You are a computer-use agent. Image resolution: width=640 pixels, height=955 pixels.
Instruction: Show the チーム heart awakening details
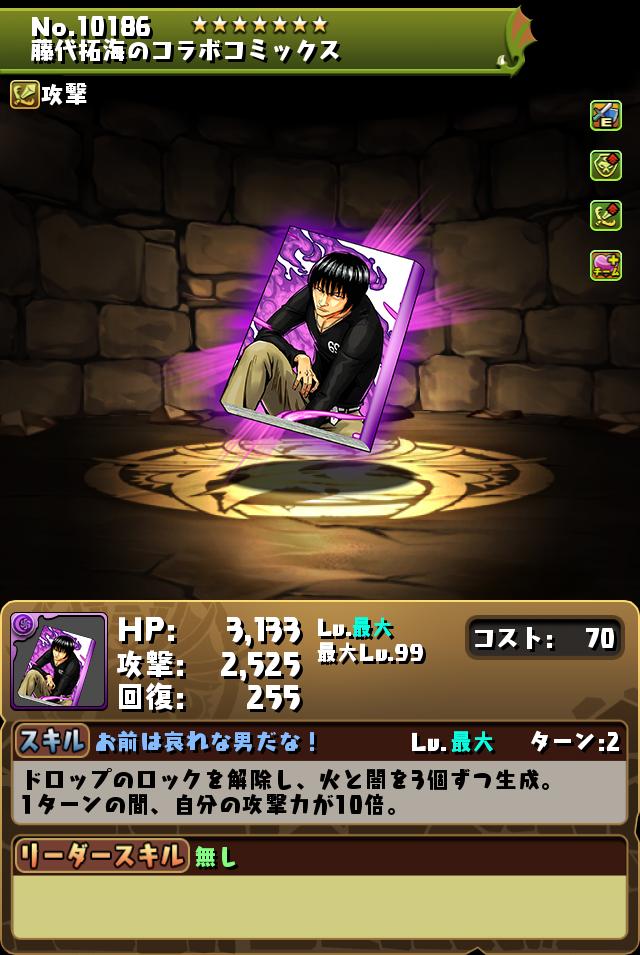click(605, 265)
